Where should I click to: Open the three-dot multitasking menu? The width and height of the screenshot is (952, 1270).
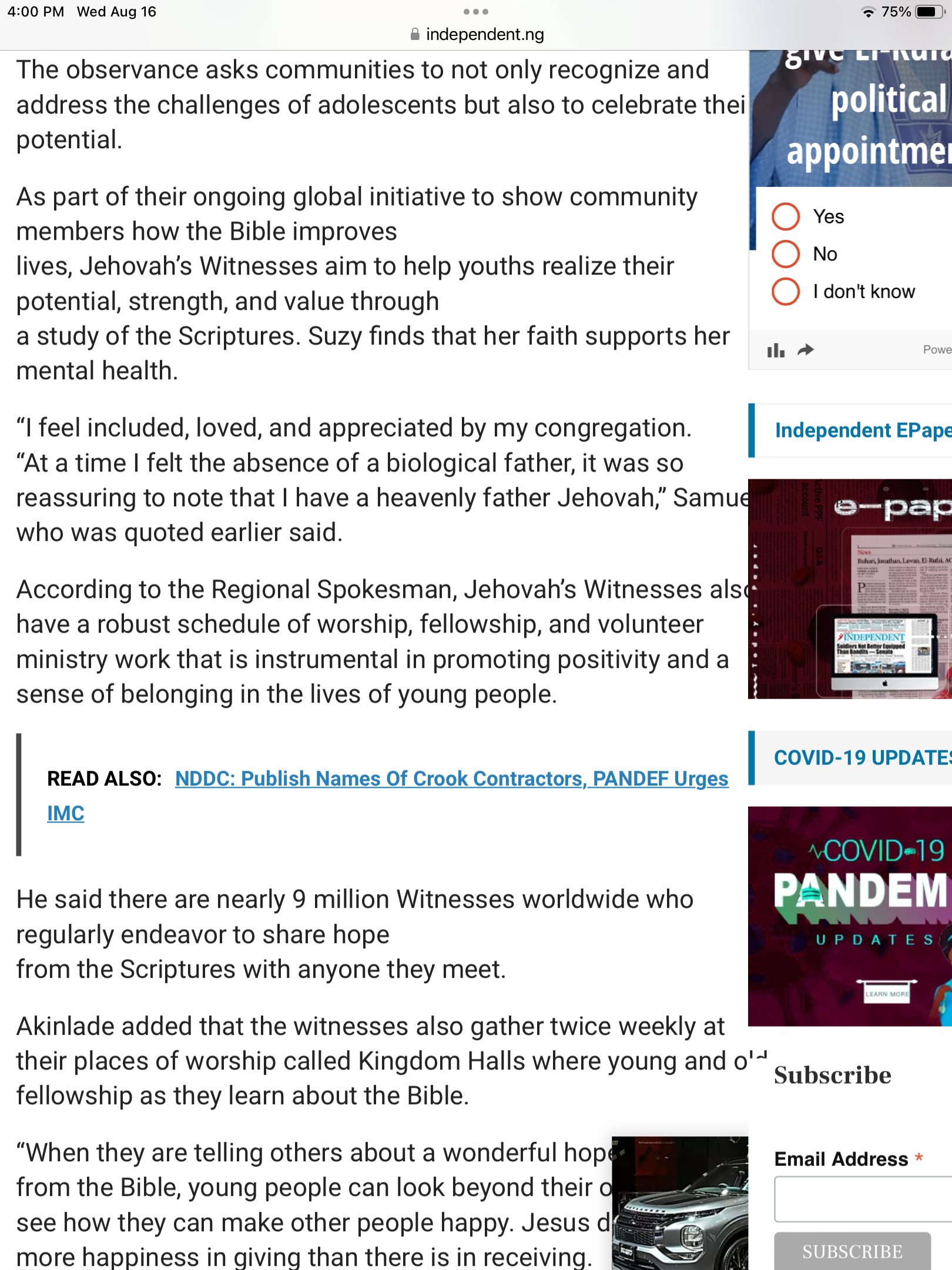[475, 12]
